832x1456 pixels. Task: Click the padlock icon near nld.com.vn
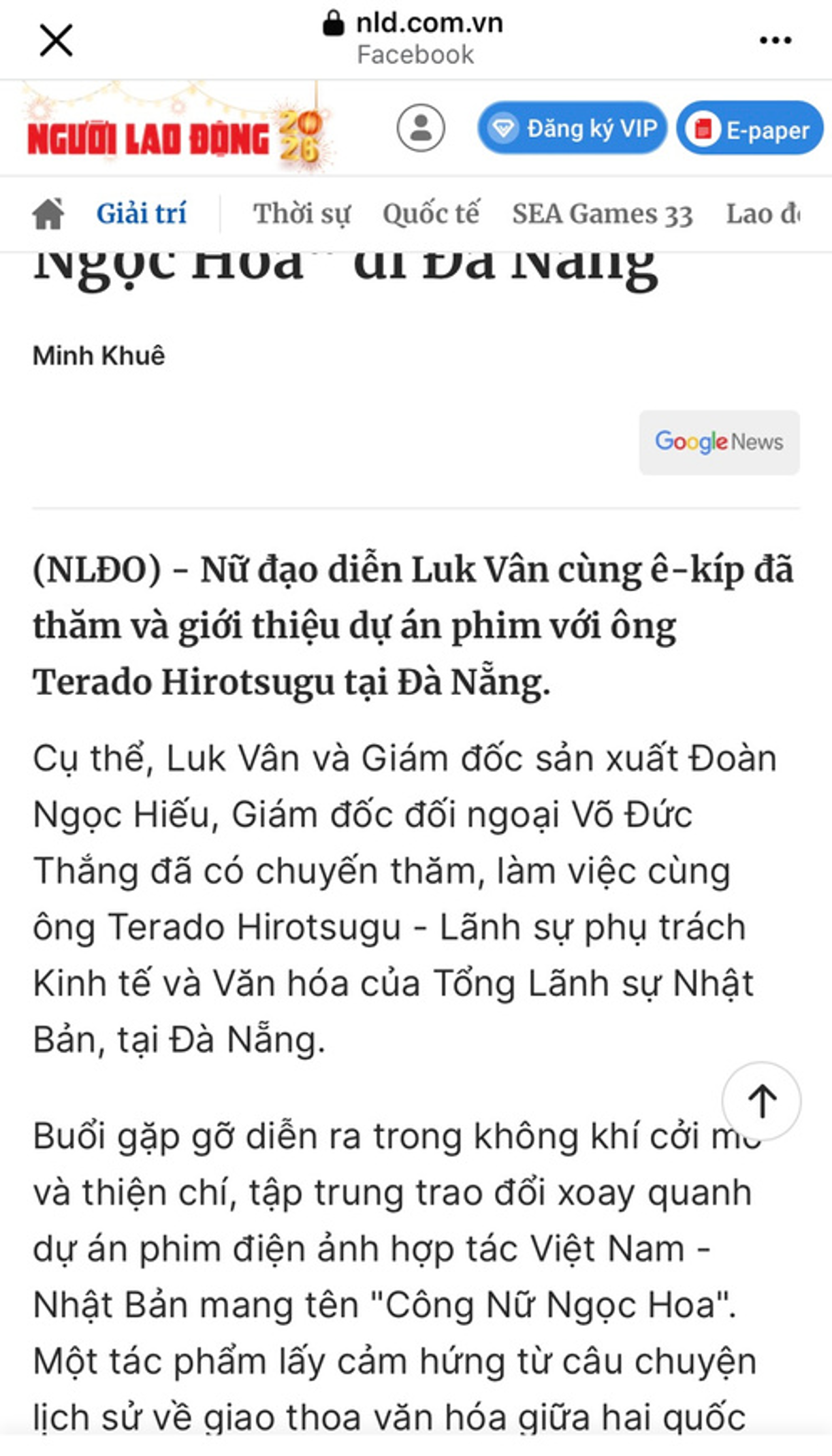coord(334,22)
